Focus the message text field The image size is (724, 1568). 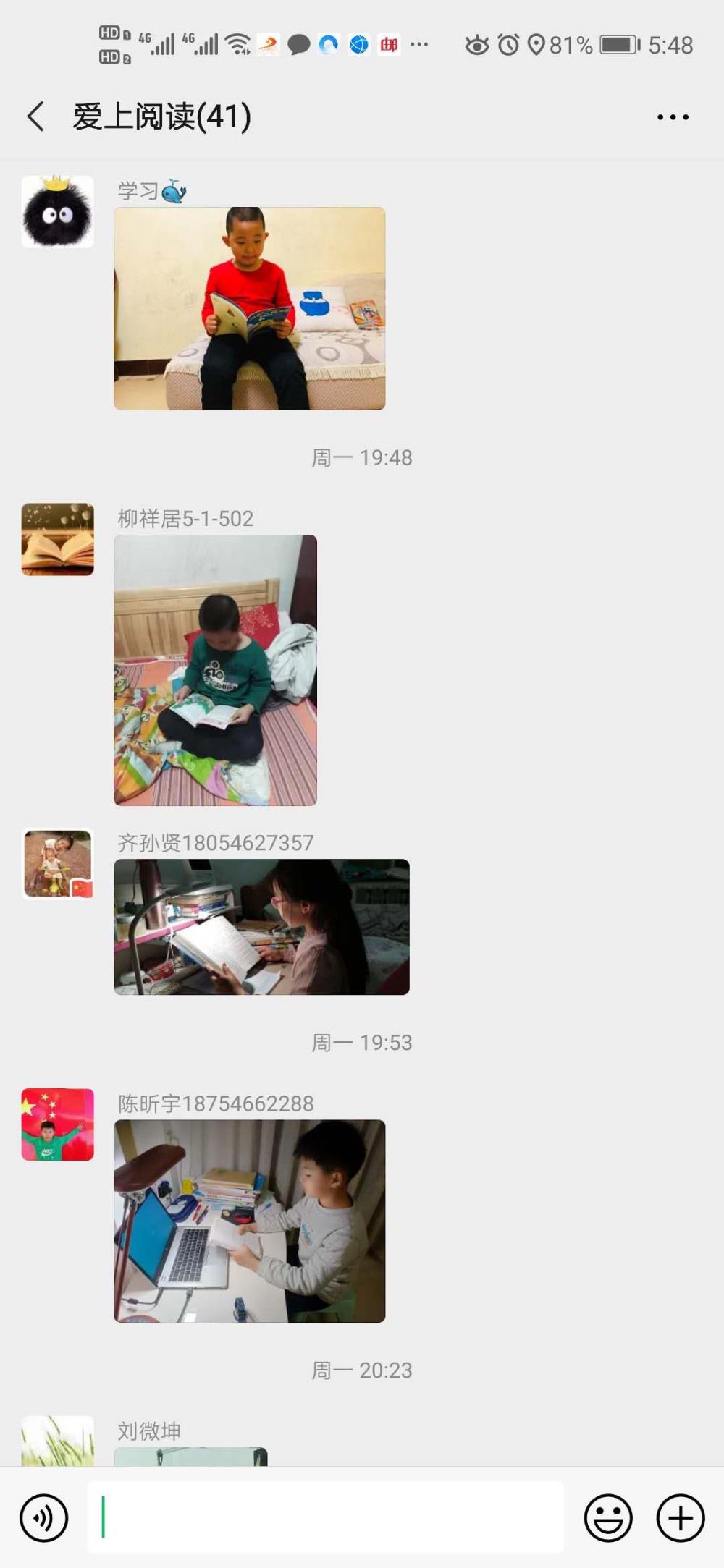pos(326,1517)
